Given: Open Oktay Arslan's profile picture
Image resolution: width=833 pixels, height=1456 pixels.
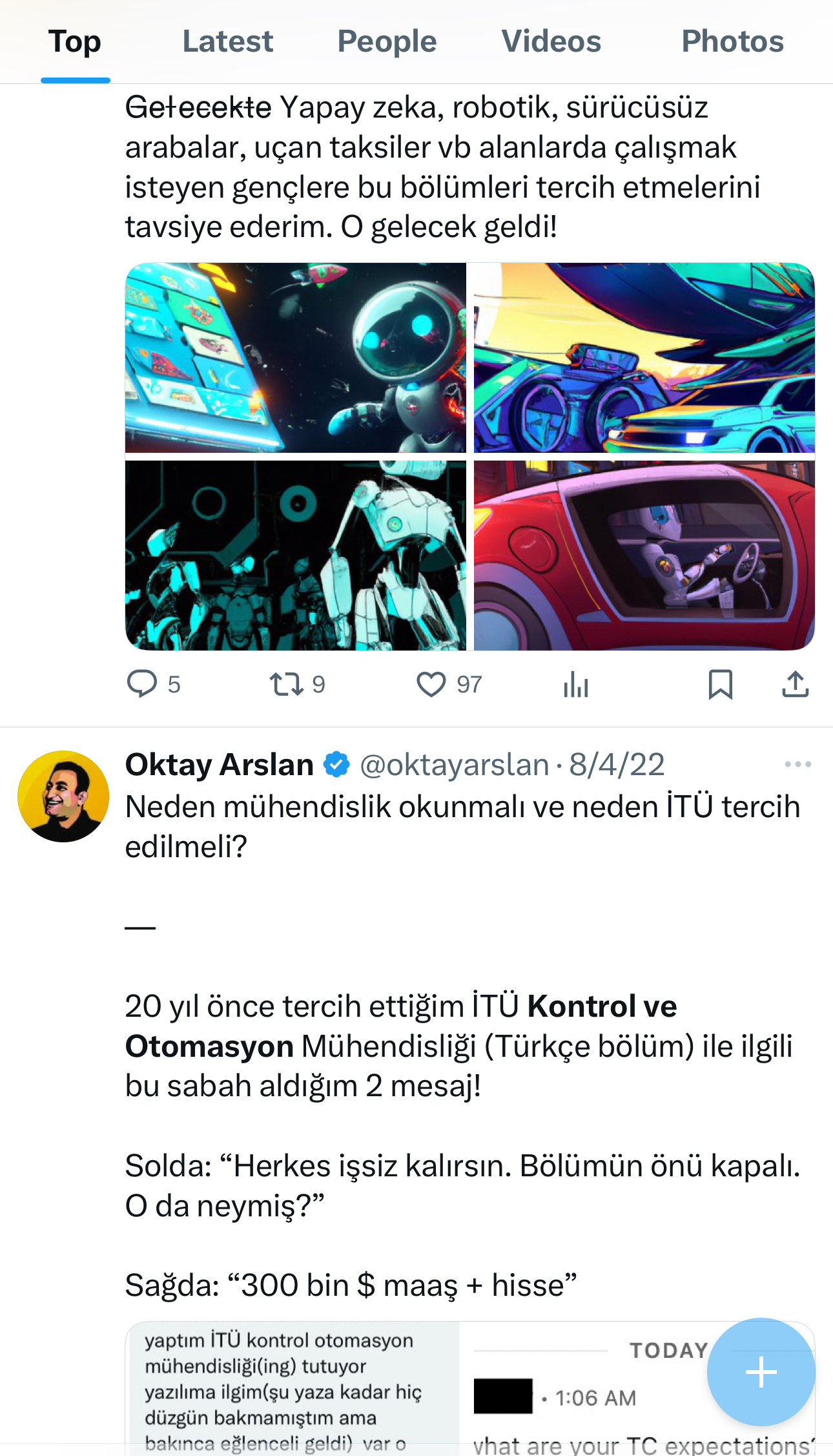Looking at the screenshot, I should click(x=63, y=796).
